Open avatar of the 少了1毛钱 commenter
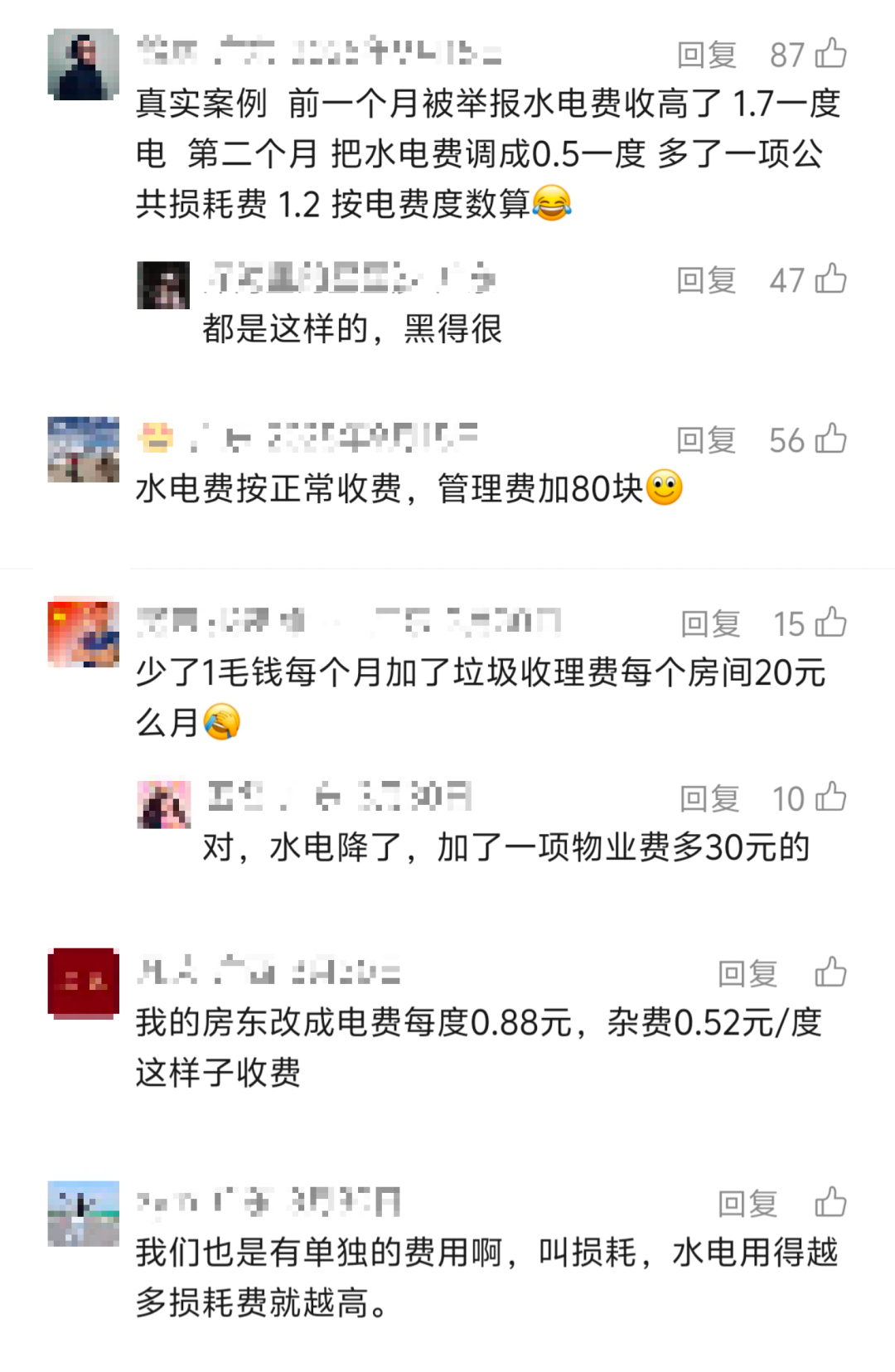 click(83, 632)
